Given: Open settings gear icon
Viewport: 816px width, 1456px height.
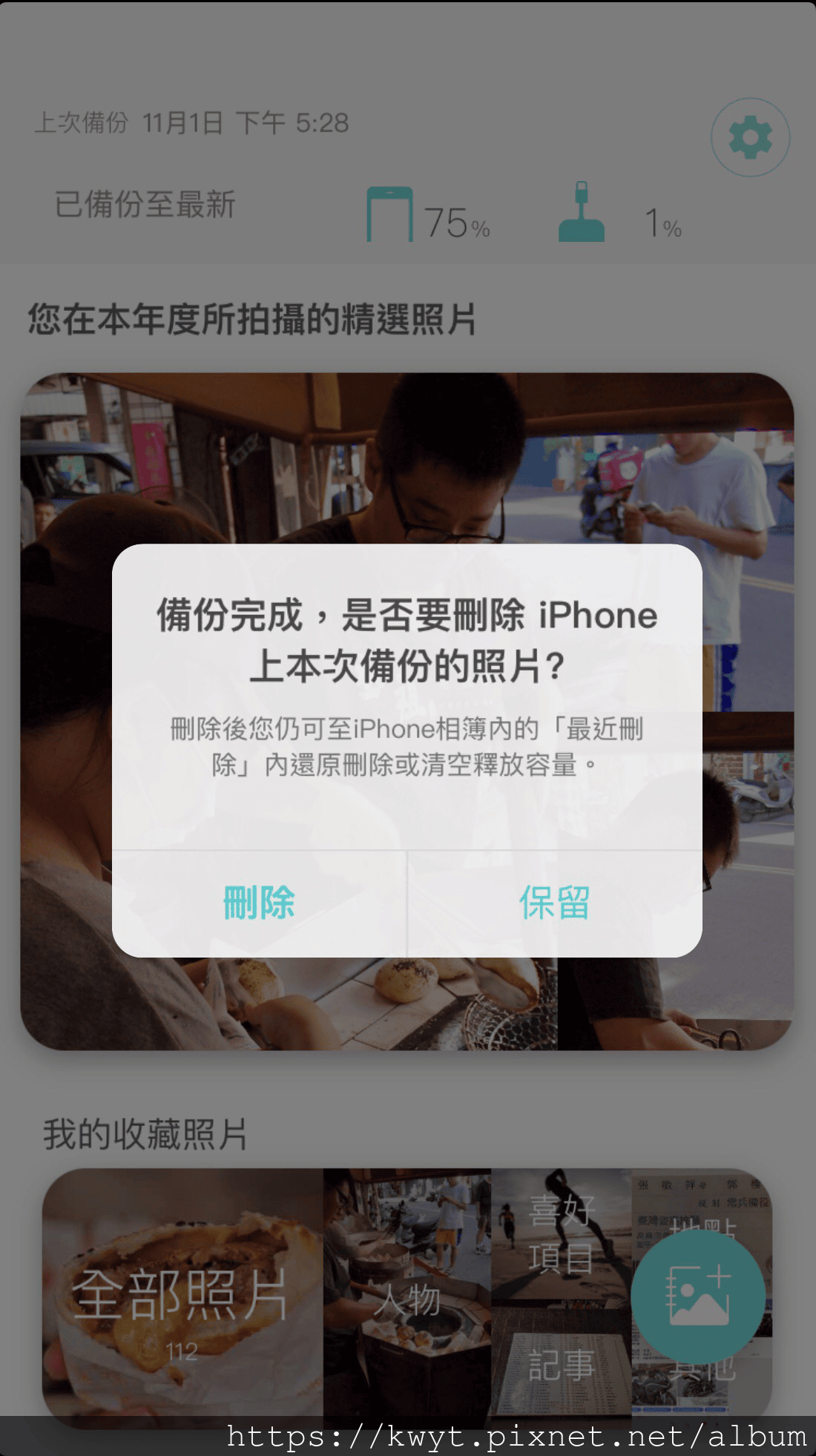Looking at the screenshot, I should pyautogui.click(x=750, y=137).
